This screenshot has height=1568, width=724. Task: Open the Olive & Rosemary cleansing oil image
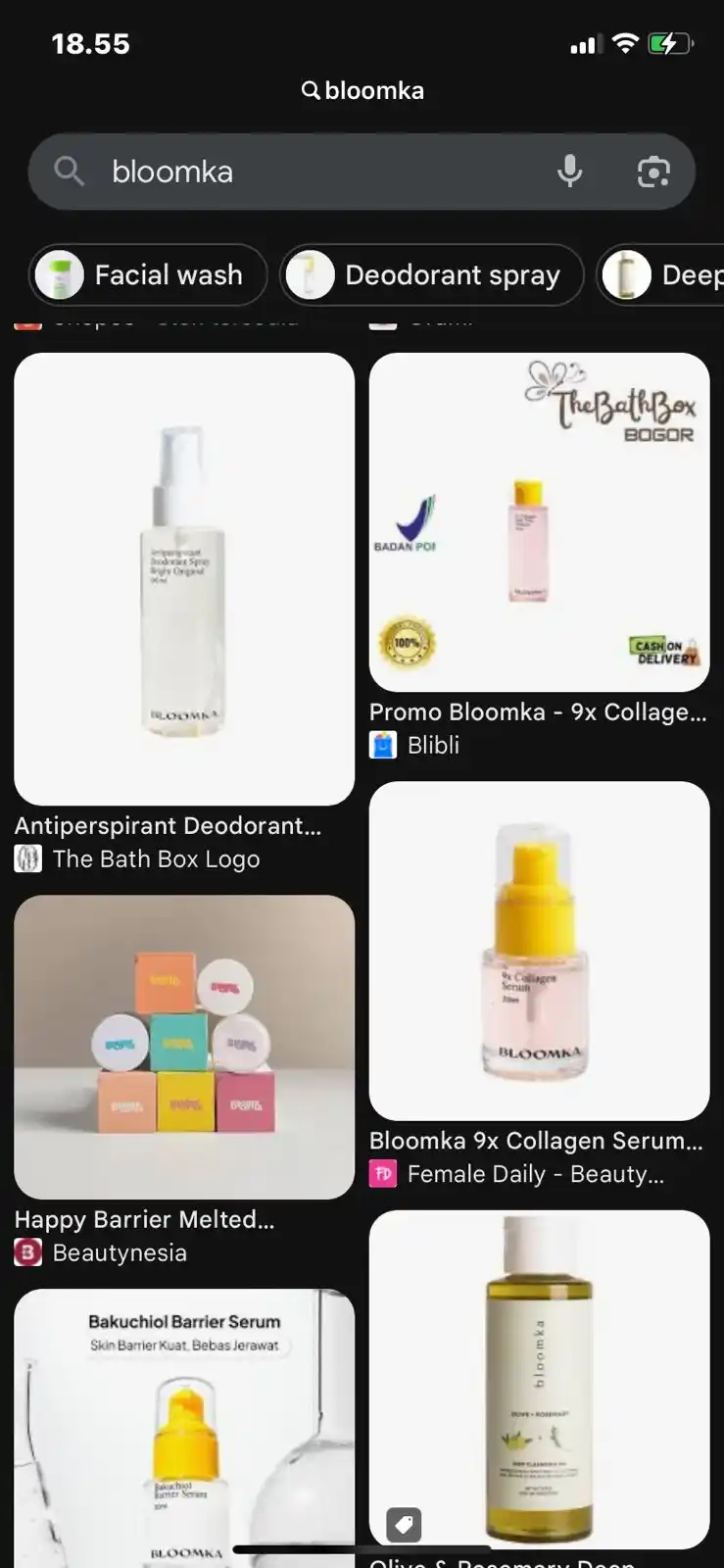(539, 1379)
